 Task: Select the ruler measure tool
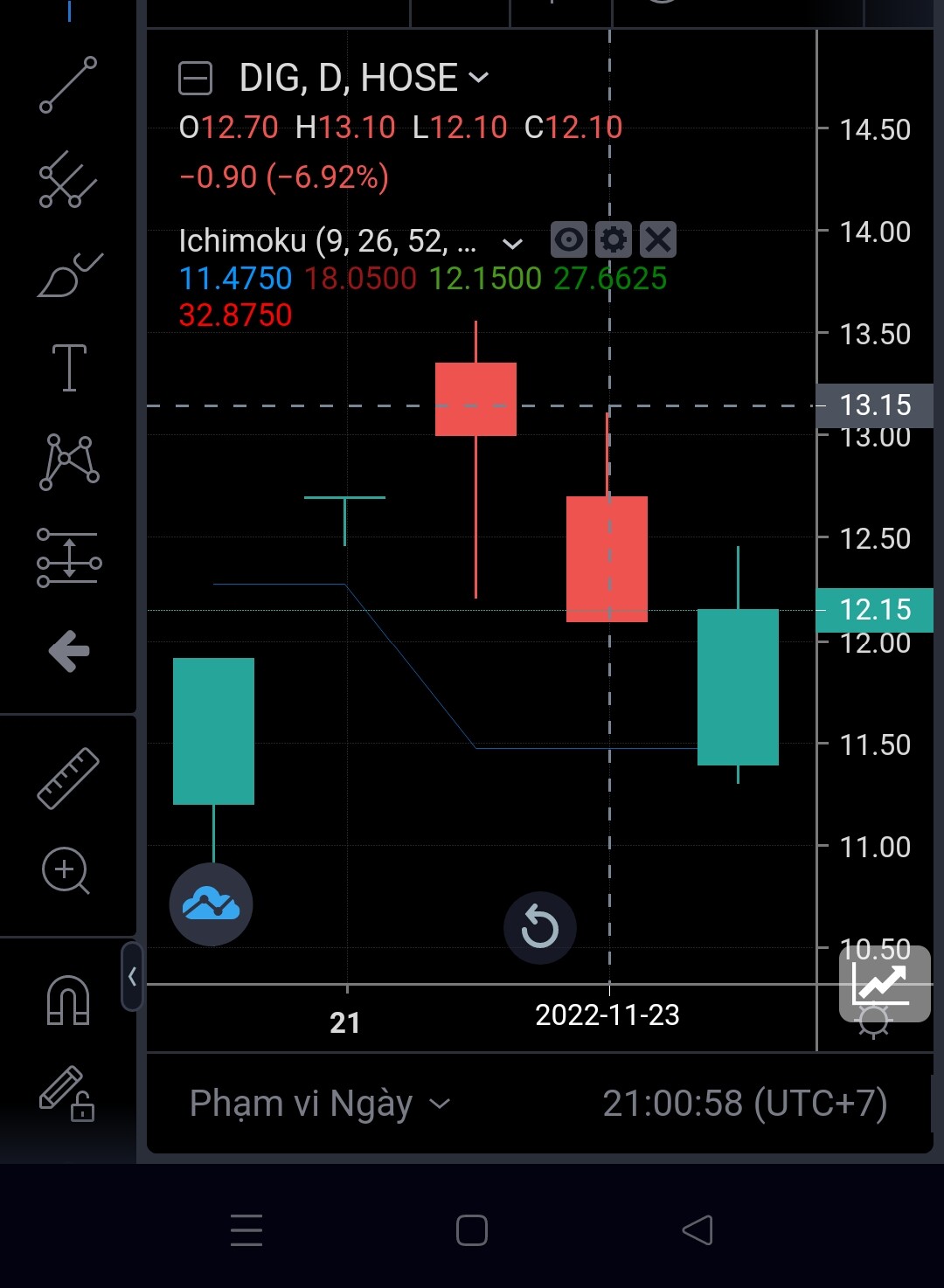pos(68,778)
